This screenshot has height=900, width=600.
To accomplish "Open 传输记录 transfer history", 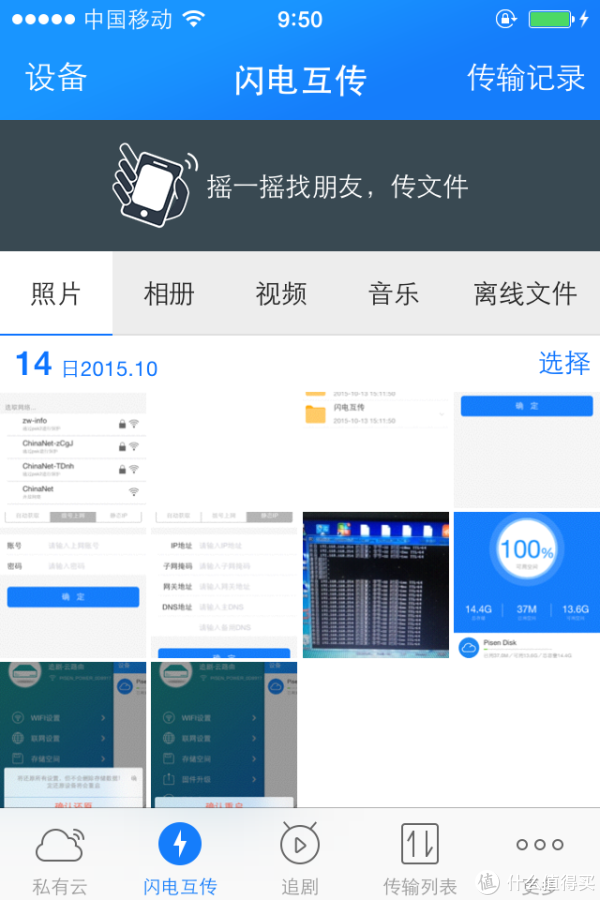I will (x=526, y=78).
